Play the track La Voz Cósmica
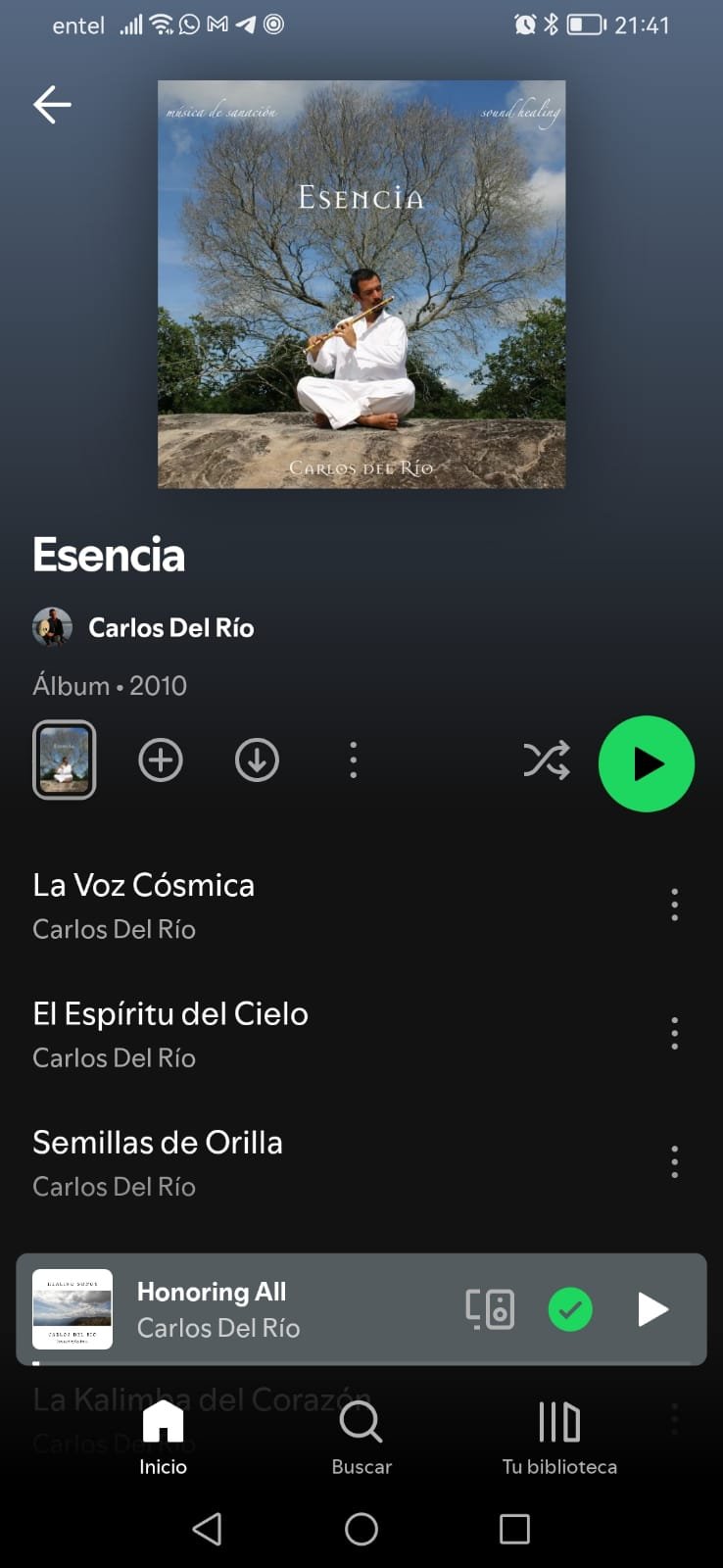 [x=144, y=886]
